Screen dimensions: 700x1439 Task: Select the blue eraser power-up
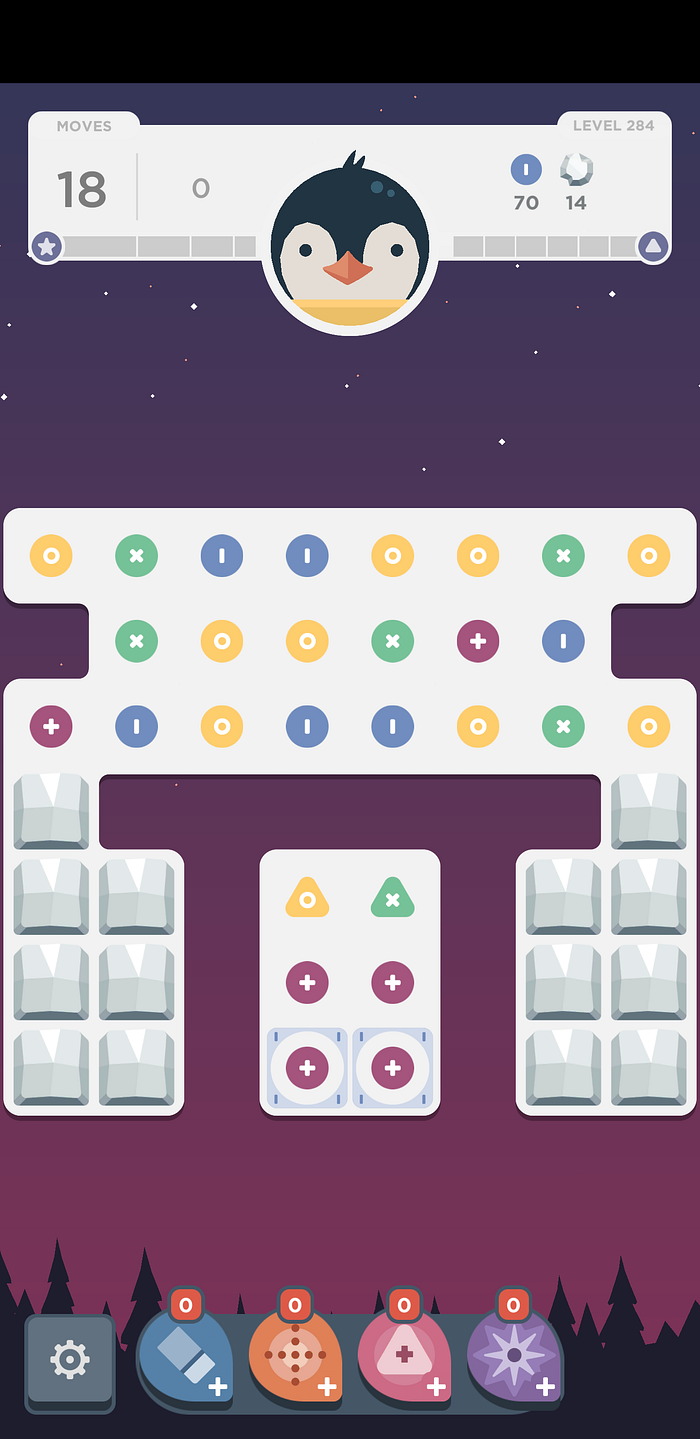[185, 1355]
